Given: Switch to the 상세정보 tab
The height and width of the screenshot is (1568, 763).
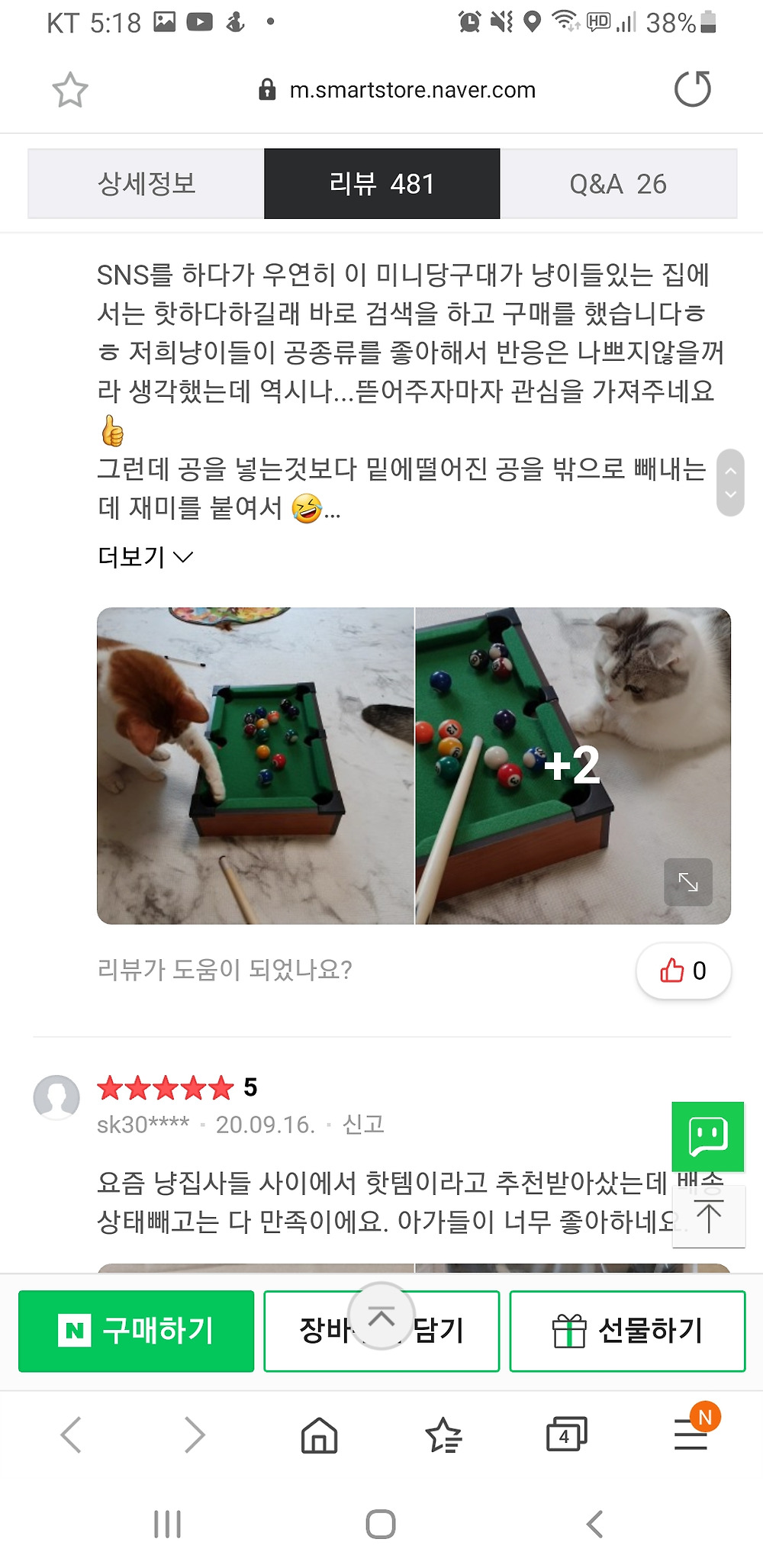Looking at the screenshot, I should pos(146,184).
